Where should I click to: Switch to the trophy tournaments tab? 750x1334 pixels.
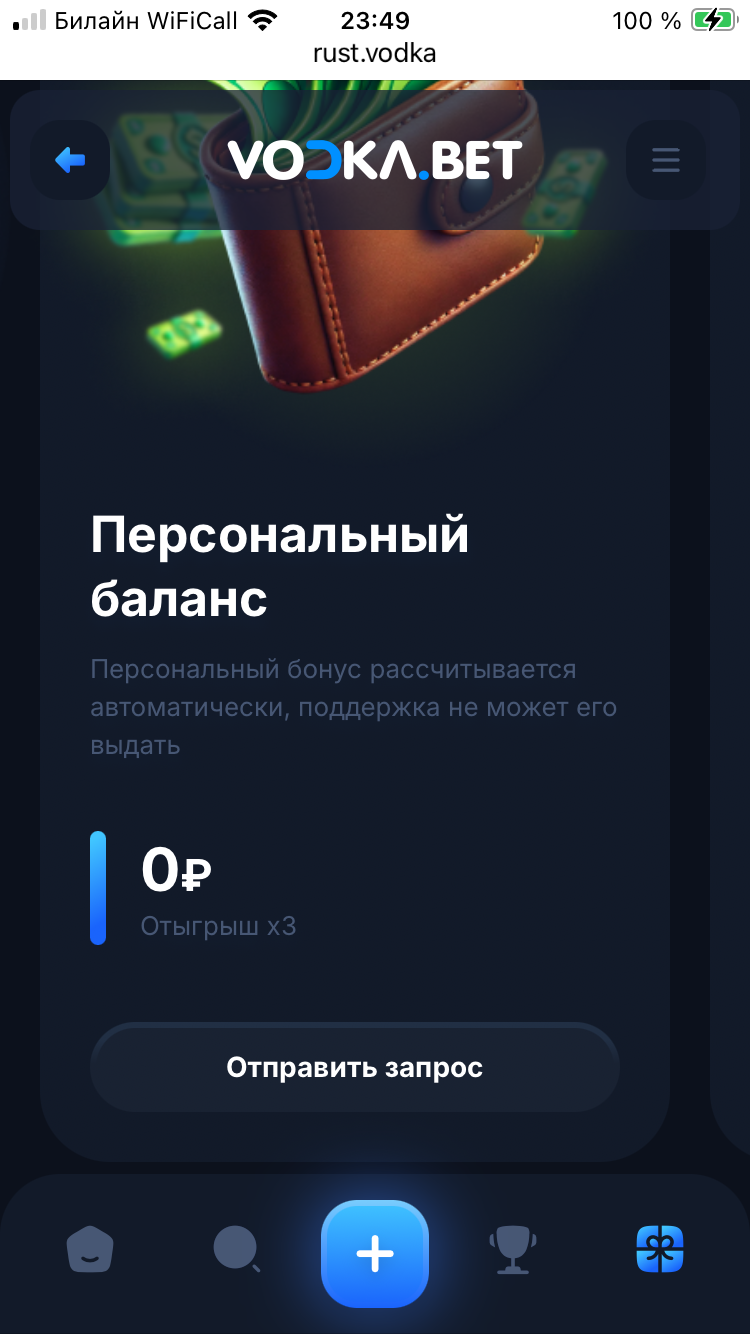coord(512,1251)
